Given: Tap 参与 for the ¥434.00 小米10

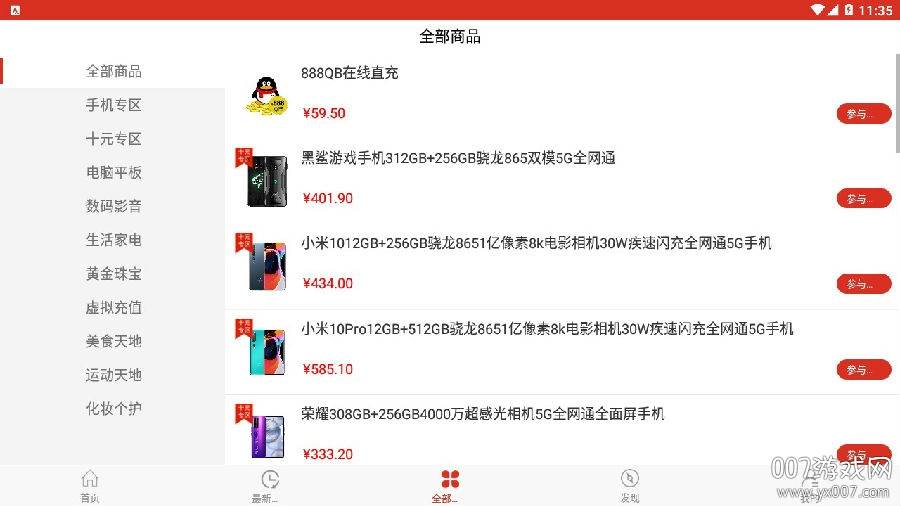Looking at the screenshot, I should tap(863, 284).
